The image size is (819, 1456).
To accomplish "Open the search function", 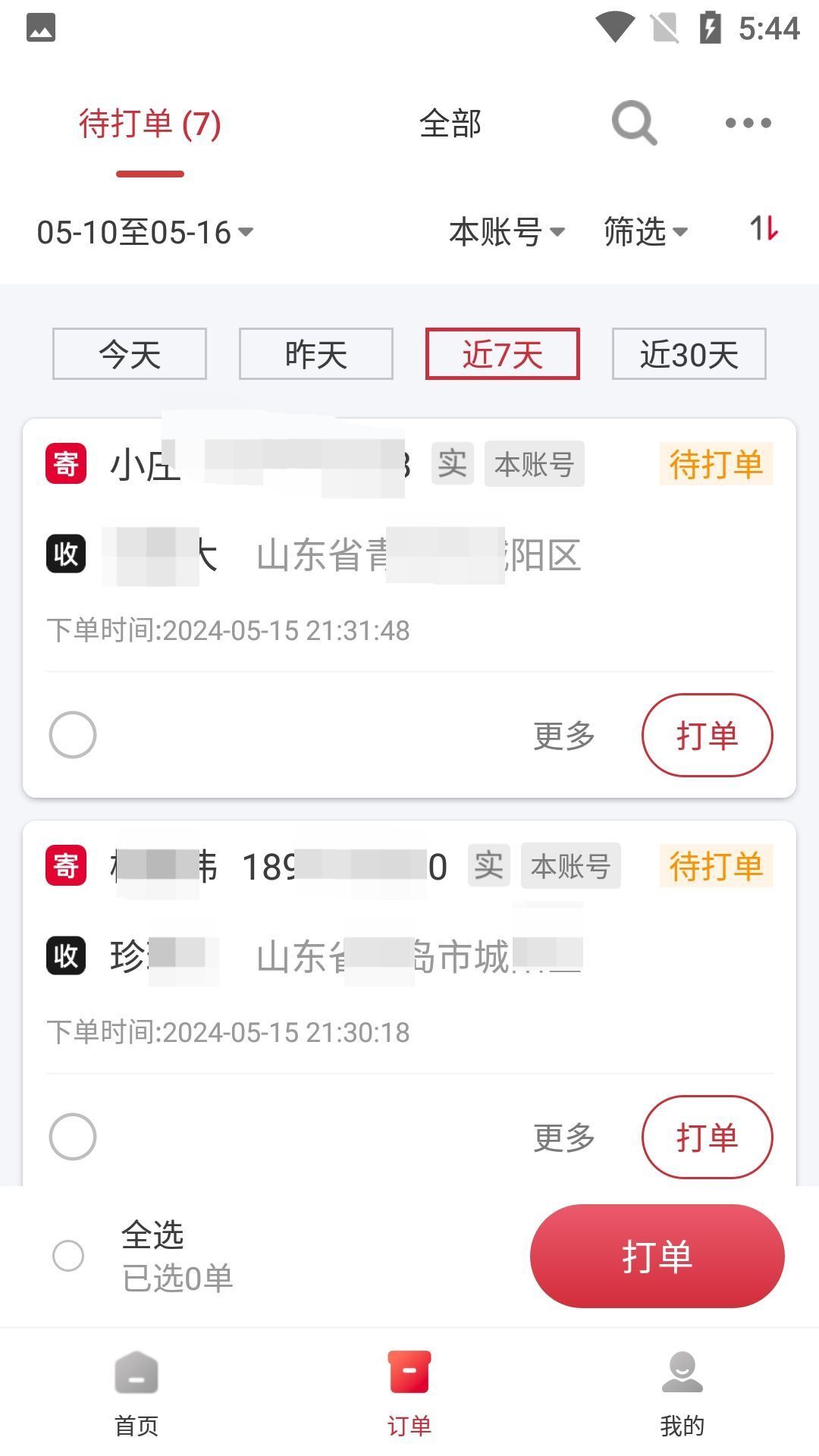I will tap(634, 123).
